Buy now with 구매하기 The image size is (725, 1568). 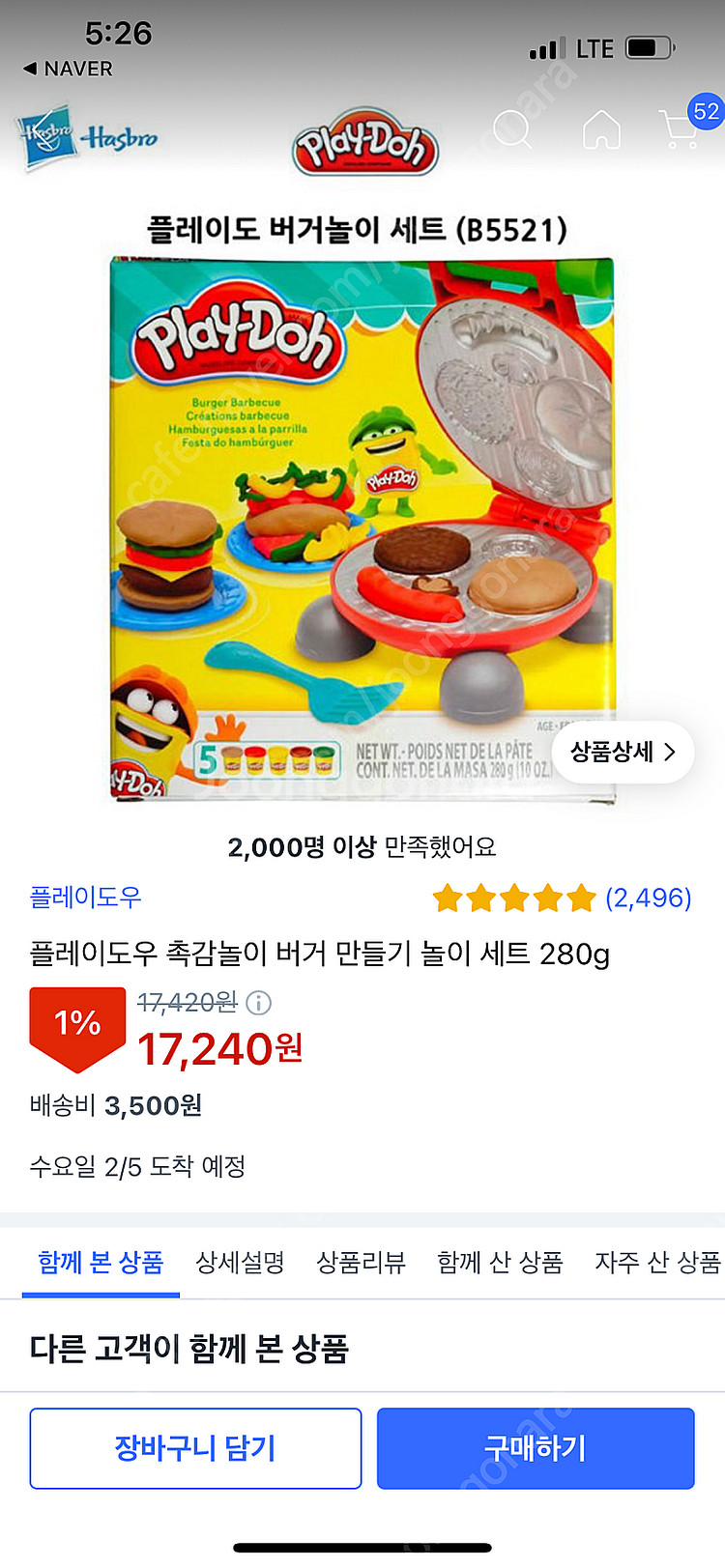click(536, 1447)
